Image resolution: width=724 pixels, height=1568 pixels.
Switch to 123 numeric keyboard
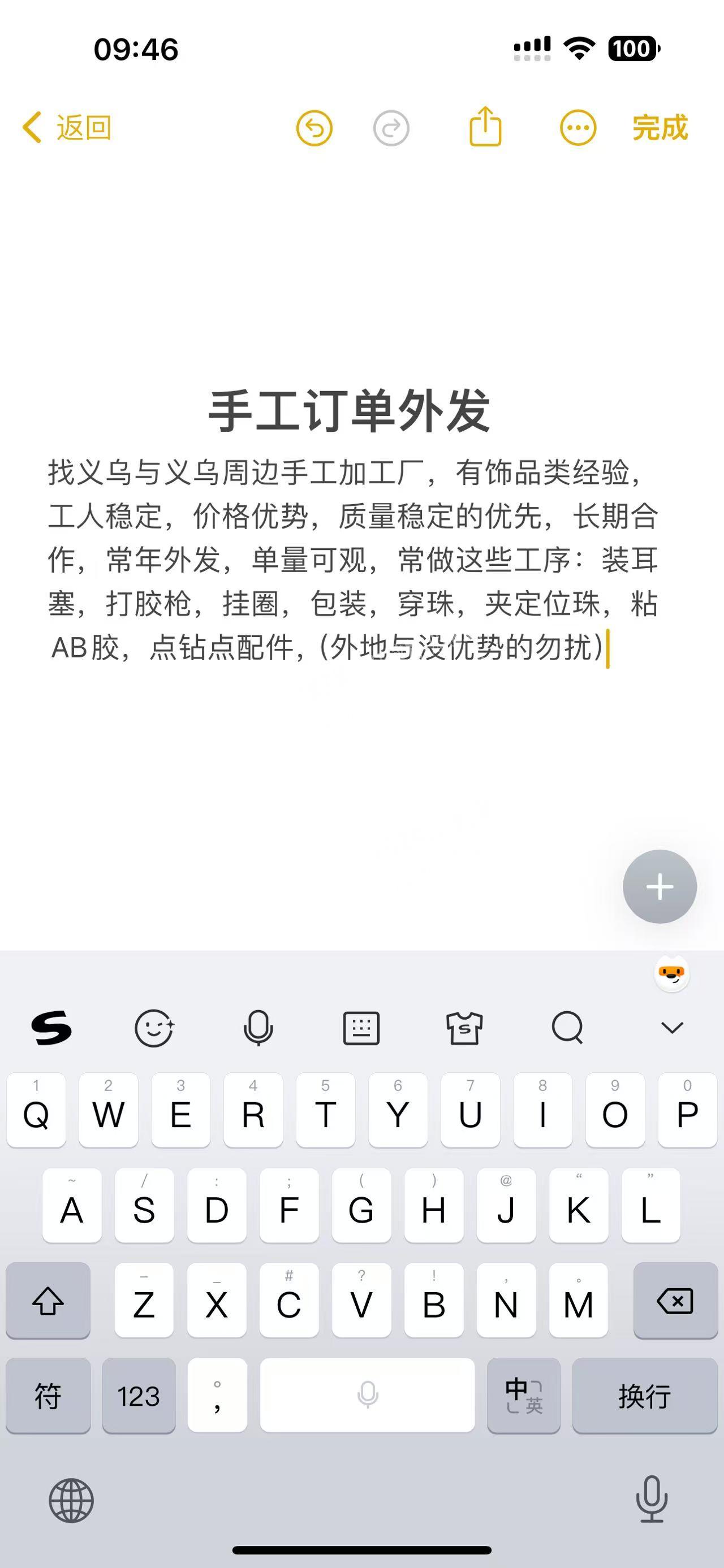click(x=139, y=1396)
